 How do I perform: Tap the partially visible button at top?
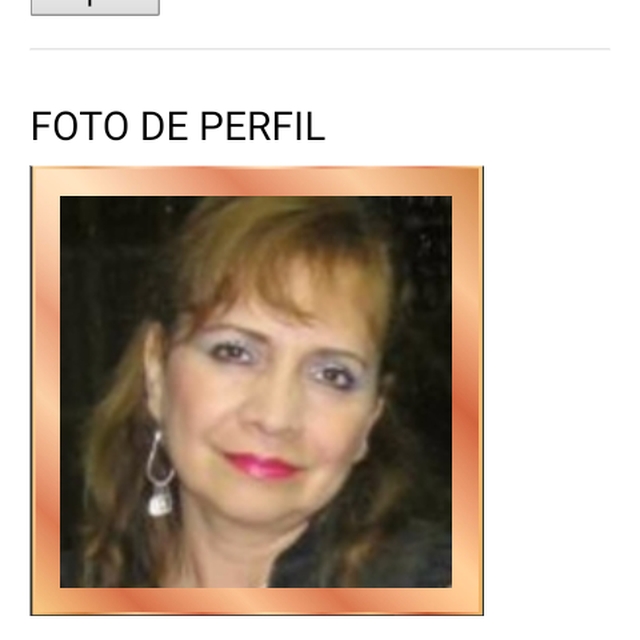pyautogui.click(x=95, y=6)
